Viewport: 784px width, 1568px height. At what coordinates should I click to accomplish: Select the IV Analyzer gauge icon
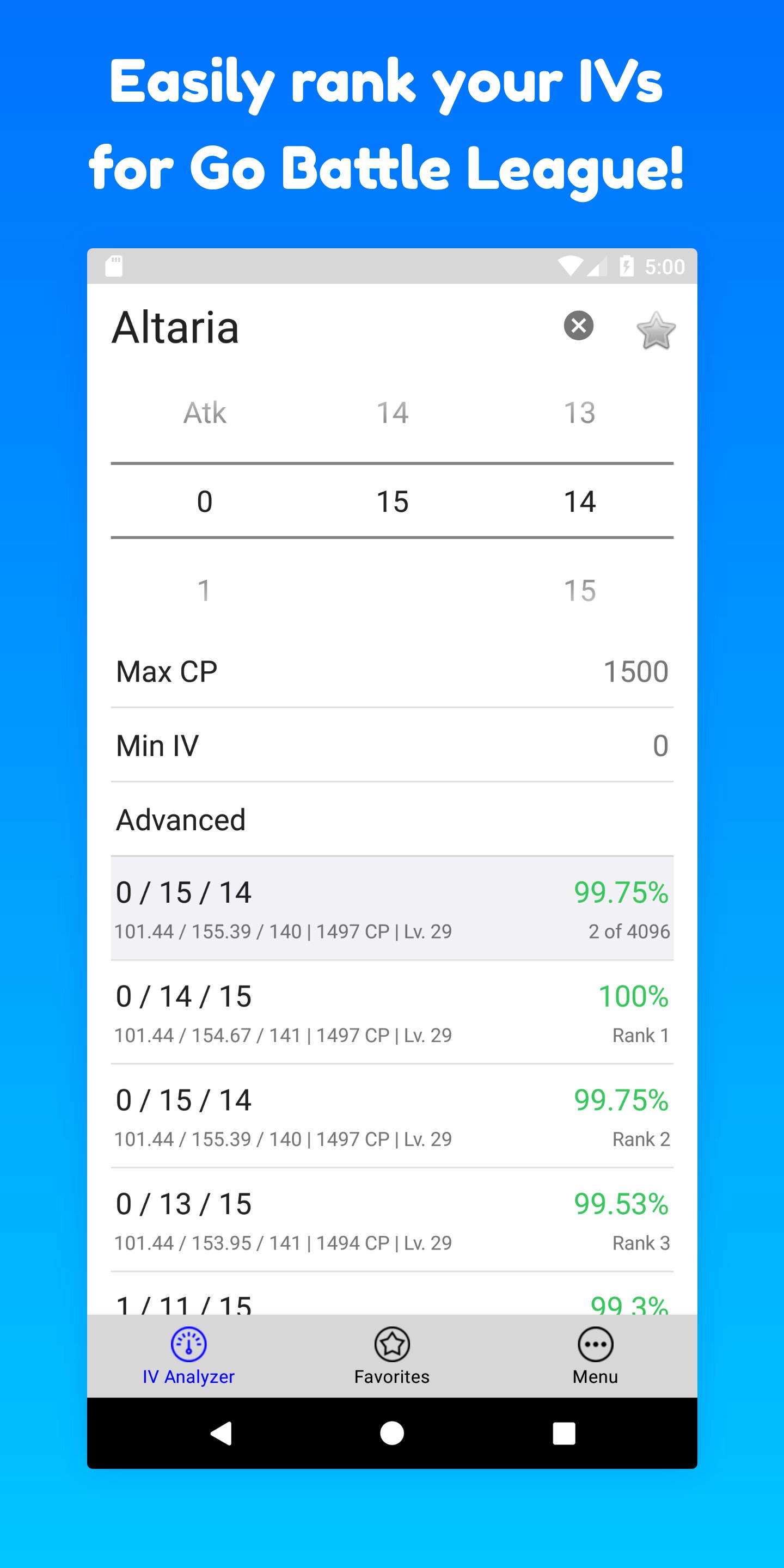pyautogui.click(x=188, y=1343)
